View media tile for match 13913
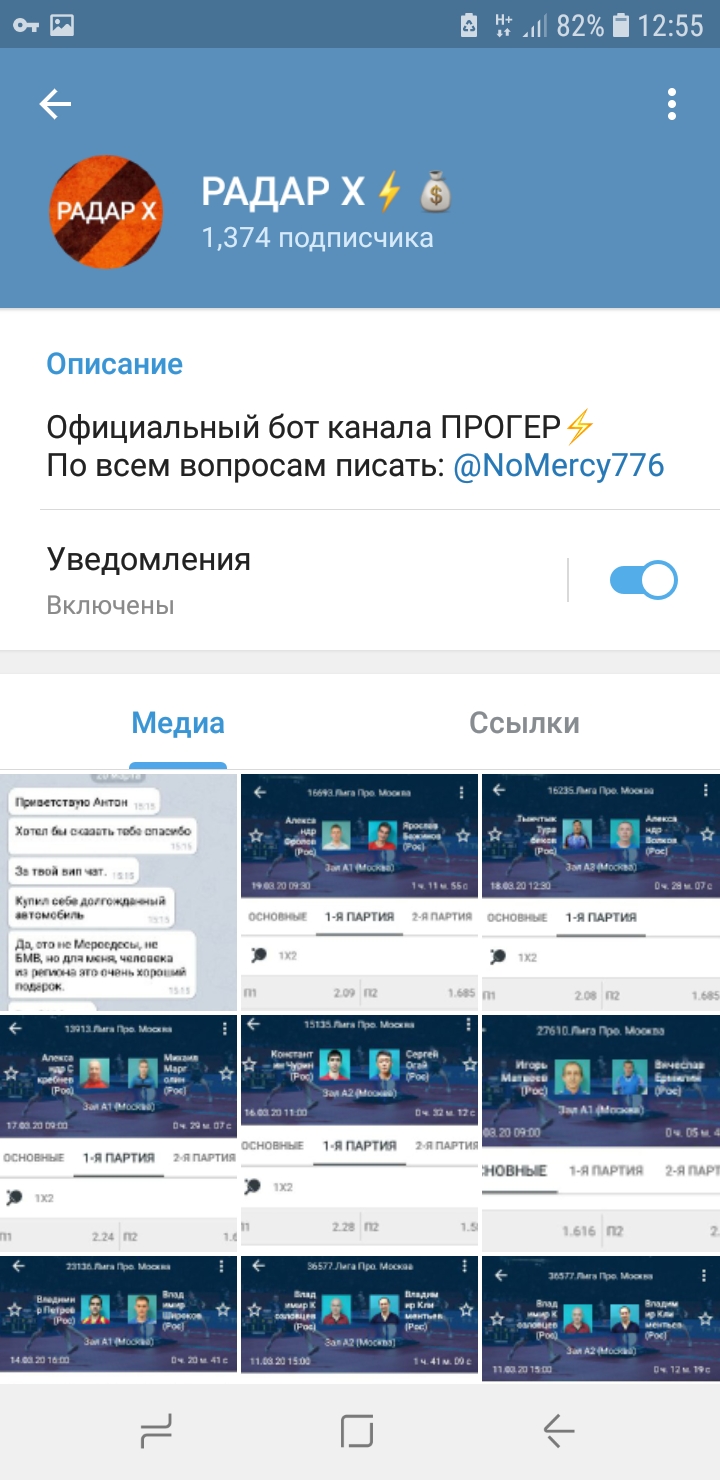 point(119,1132)
